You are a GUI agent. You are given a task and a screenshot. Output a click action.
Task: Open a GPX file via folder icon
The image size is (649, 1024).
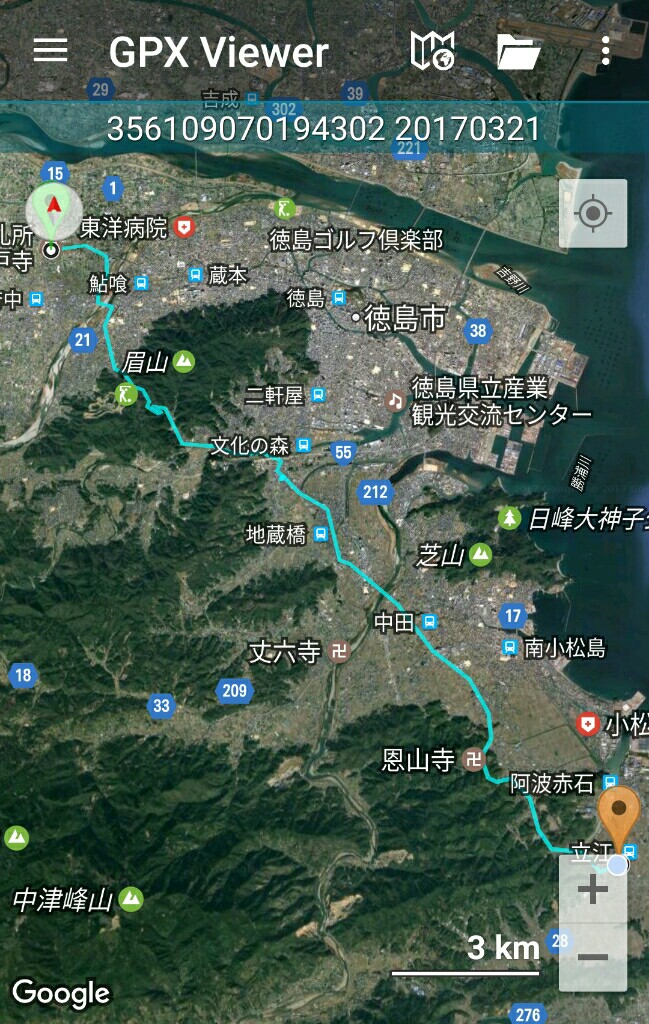point(518,51)
